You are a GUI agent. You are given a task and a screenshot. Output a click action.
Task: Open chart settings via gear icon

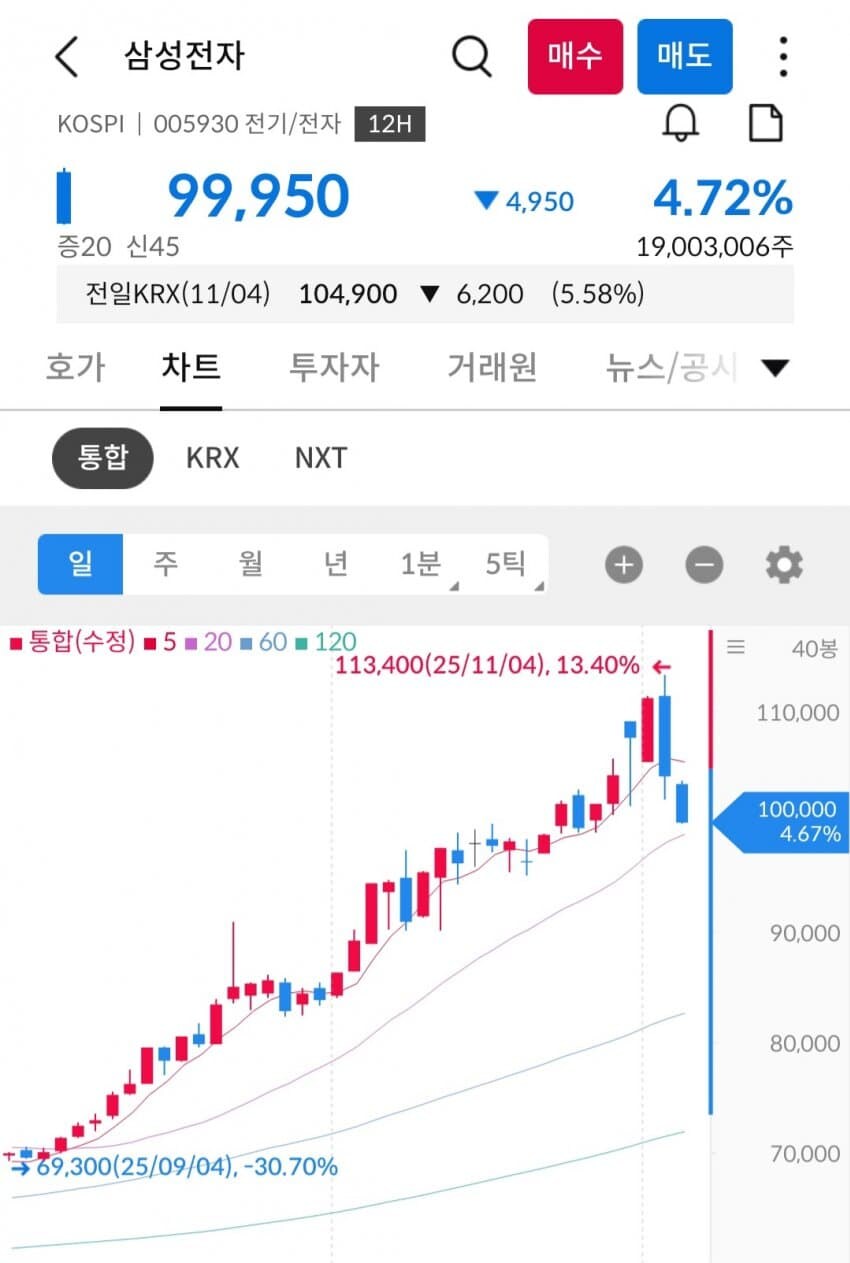783,565
